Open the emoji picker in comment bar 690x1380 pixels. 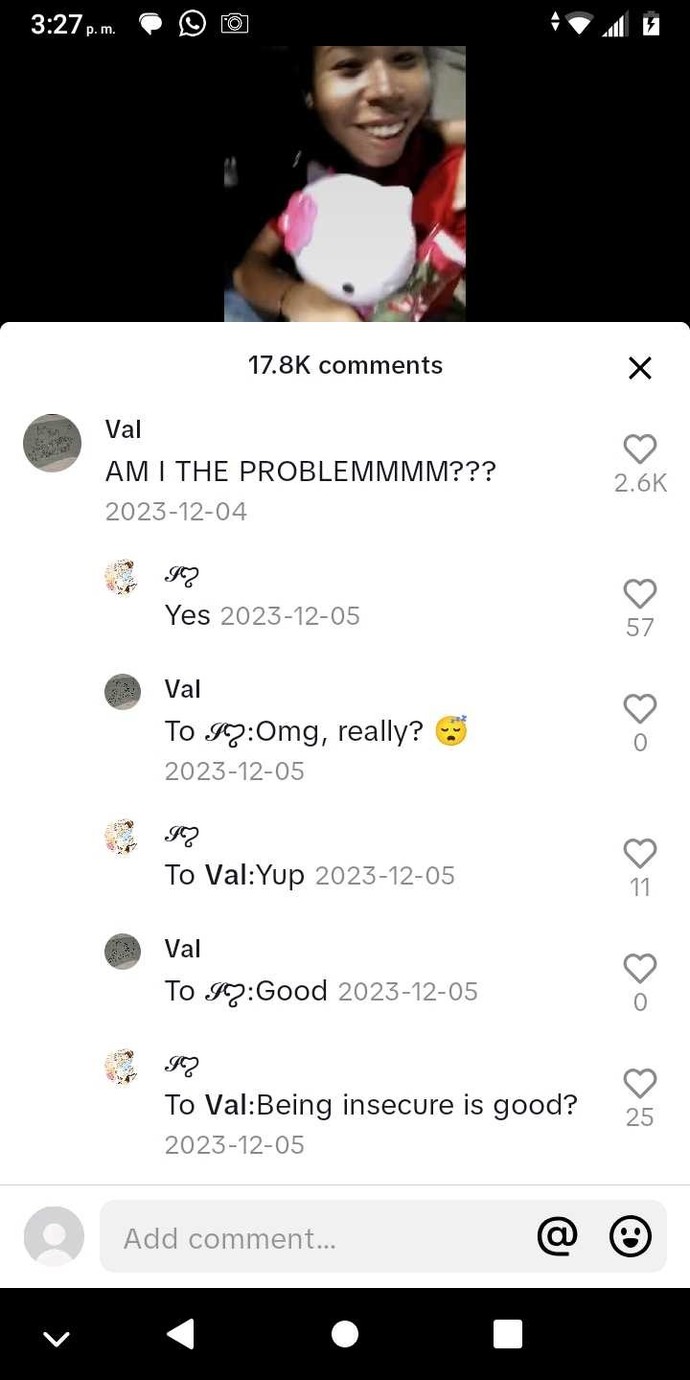coord(630,1237)
